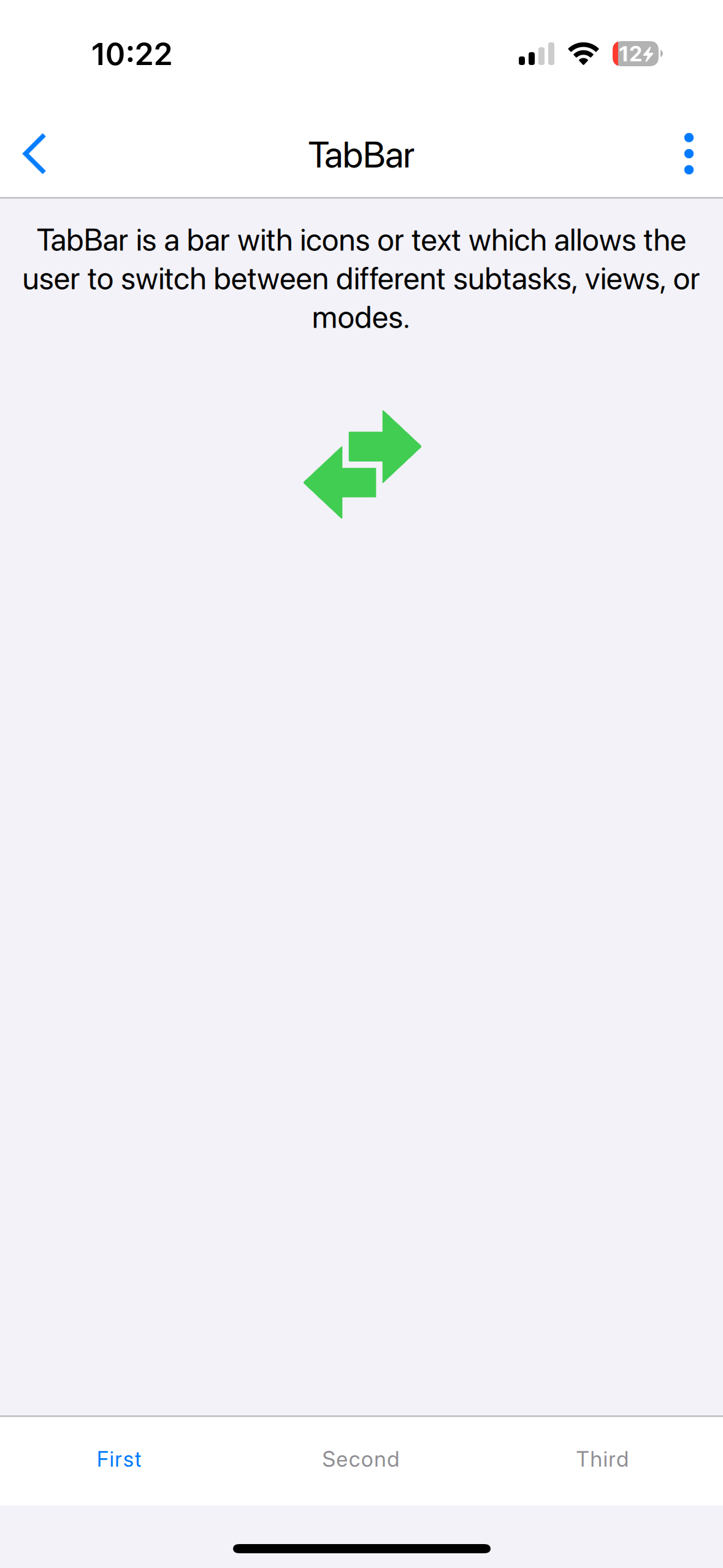Switch to the Second tab
Screen dimensions: 723x1568
361,1459
